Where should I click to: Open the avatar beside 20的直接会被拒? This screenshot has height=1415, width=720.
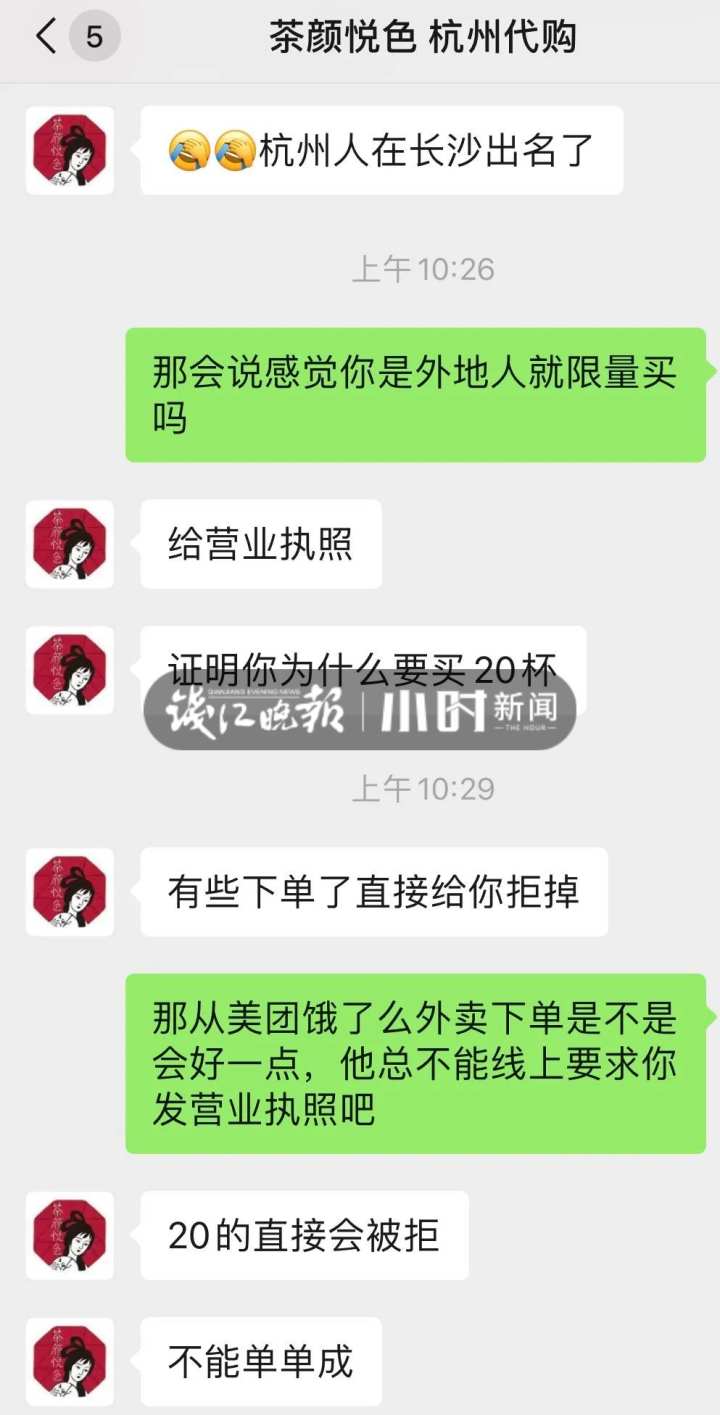tap(69, 1237)
